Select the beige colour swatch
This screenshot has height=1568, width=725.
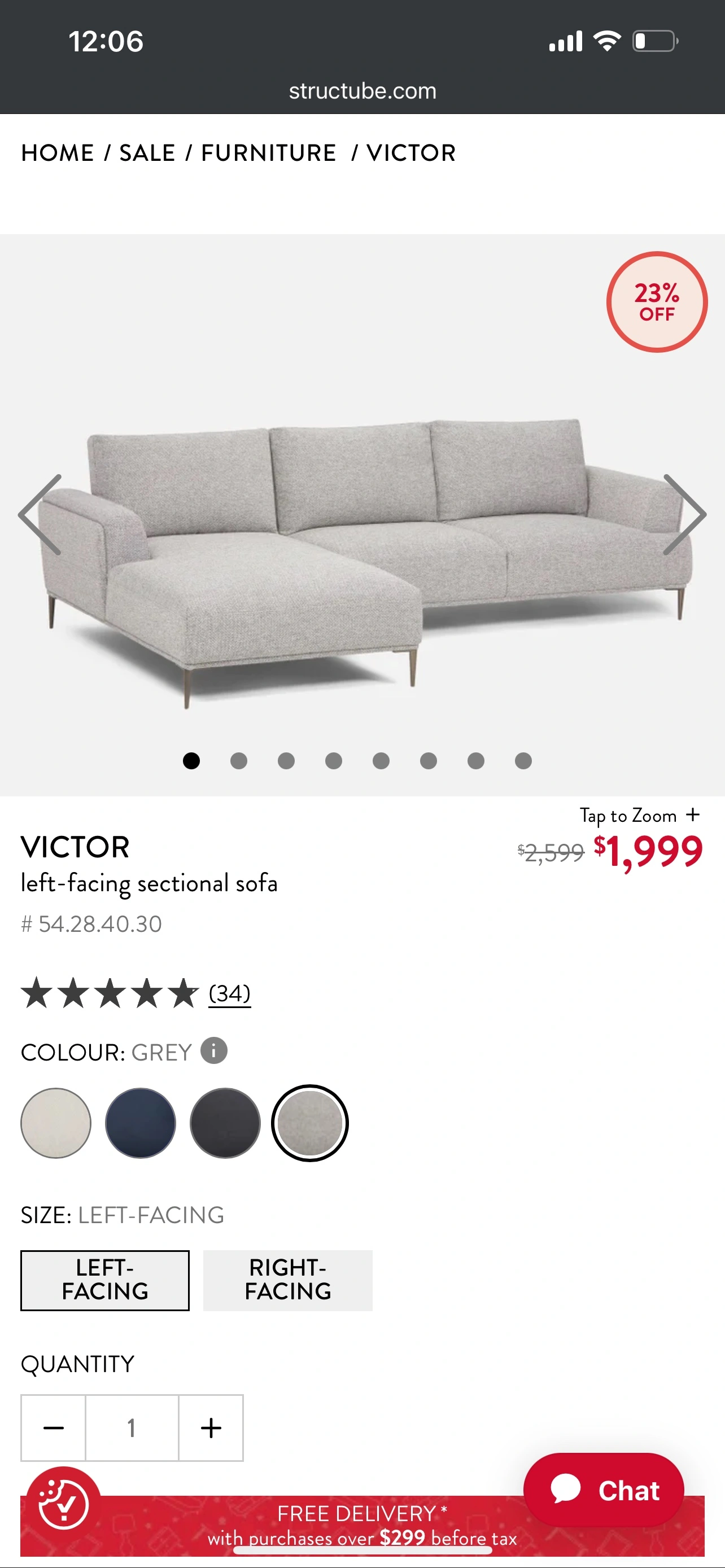pos(56,1123)
